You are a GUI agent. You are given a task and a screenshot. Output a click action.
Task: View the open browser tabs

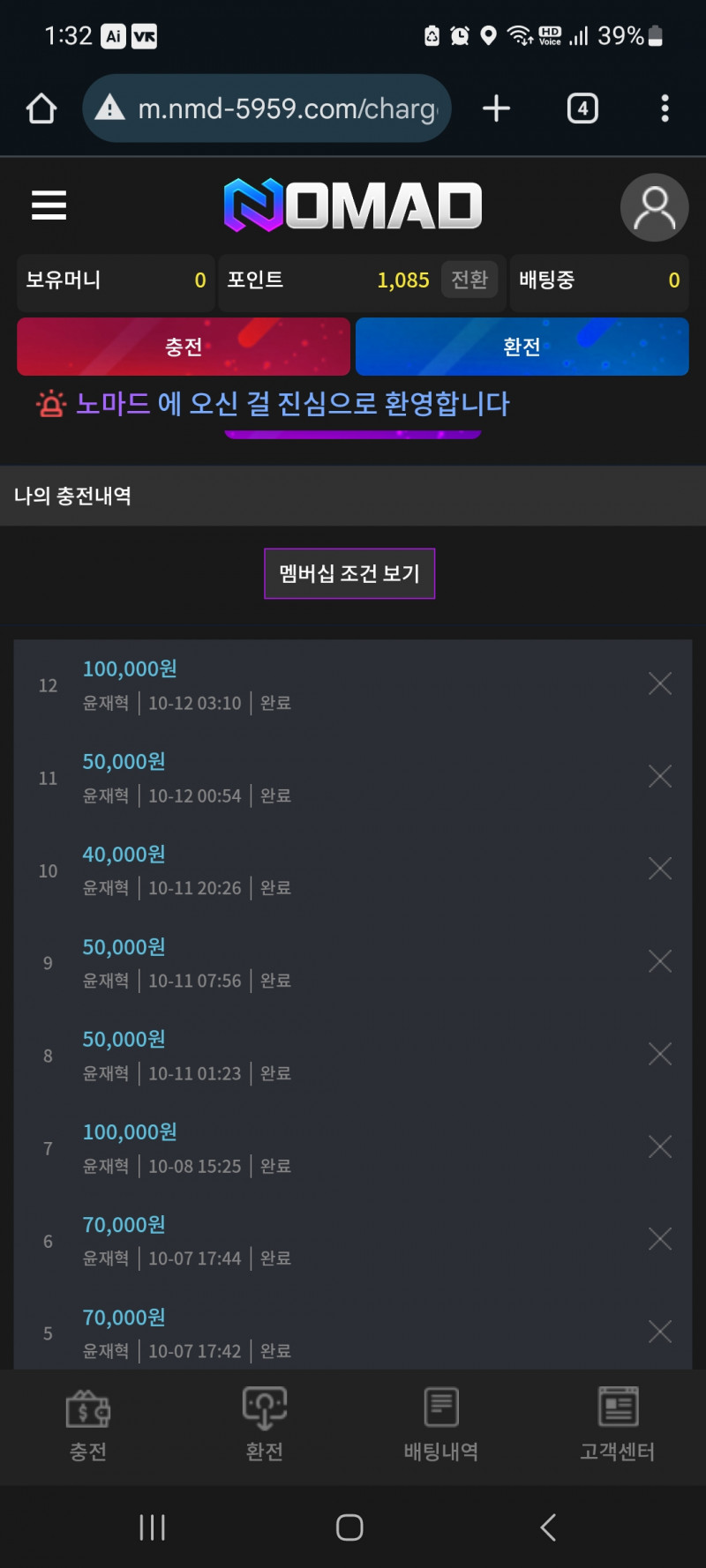tap(582, 108)
